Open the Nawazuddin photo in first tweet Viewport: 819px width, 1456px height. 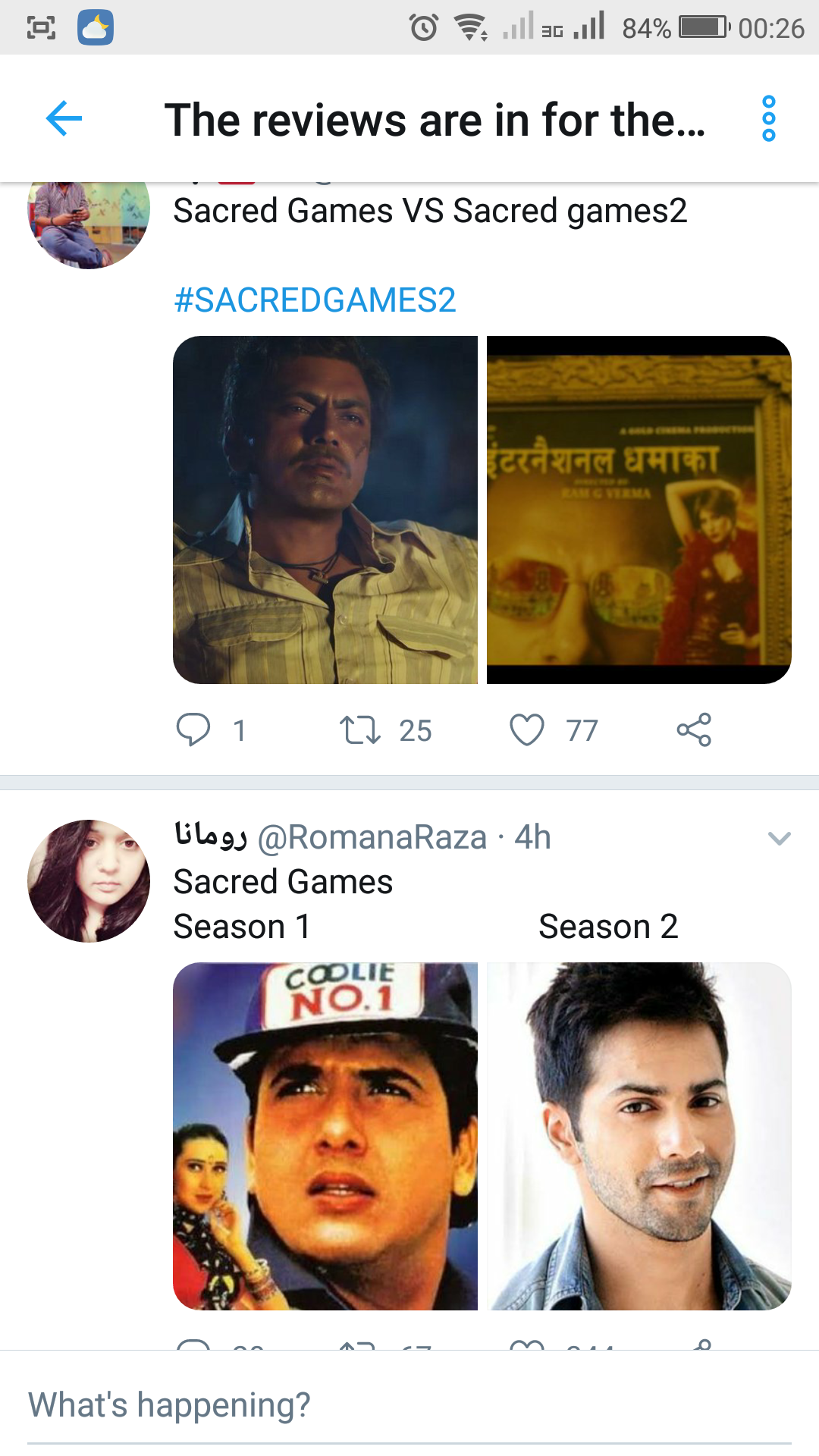(x=325, y=510)
